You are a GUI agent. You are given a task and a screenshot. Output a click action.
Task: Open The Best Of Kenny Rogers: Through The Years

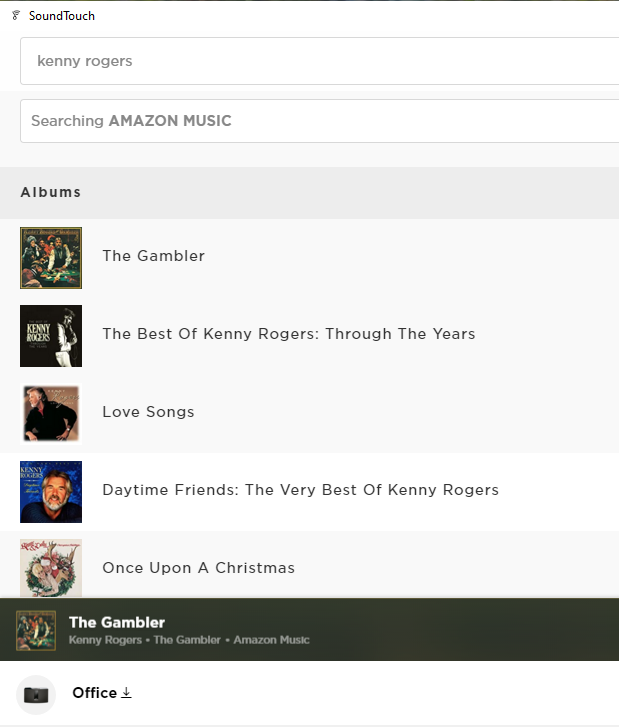[x=288, y=334]
